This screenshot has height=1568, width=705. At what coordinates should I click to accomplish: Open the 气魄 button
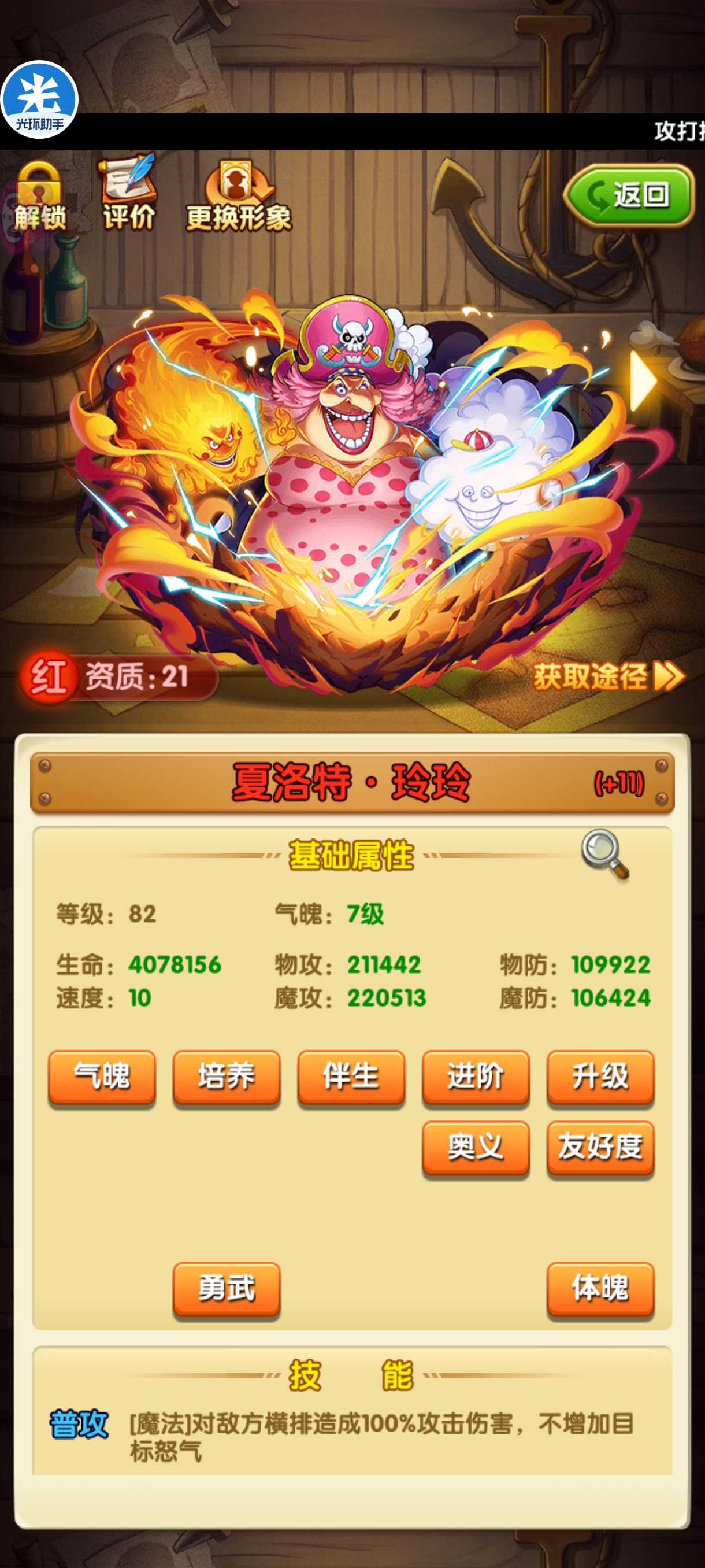[x=102, y=1076]
